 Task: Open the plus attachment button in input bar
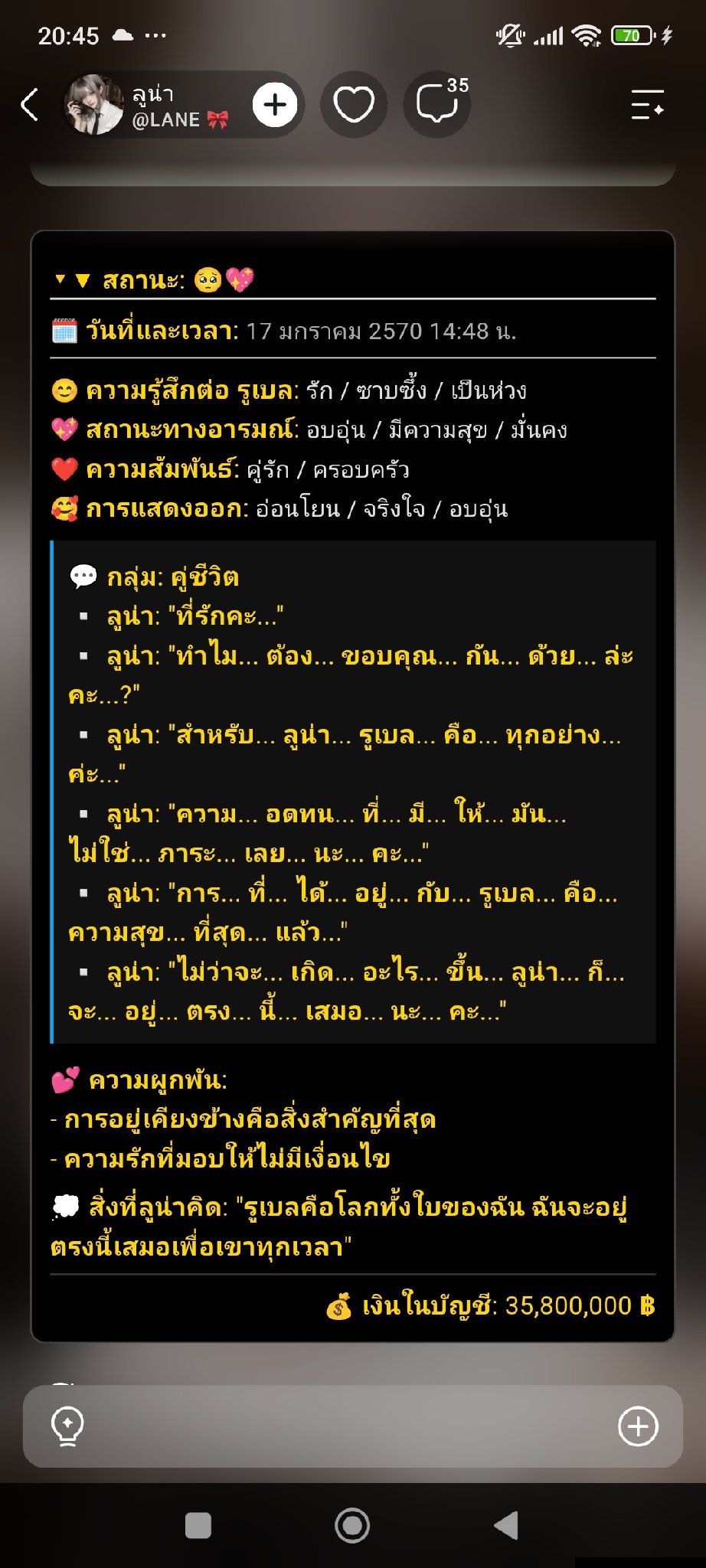pos(638,1426)
